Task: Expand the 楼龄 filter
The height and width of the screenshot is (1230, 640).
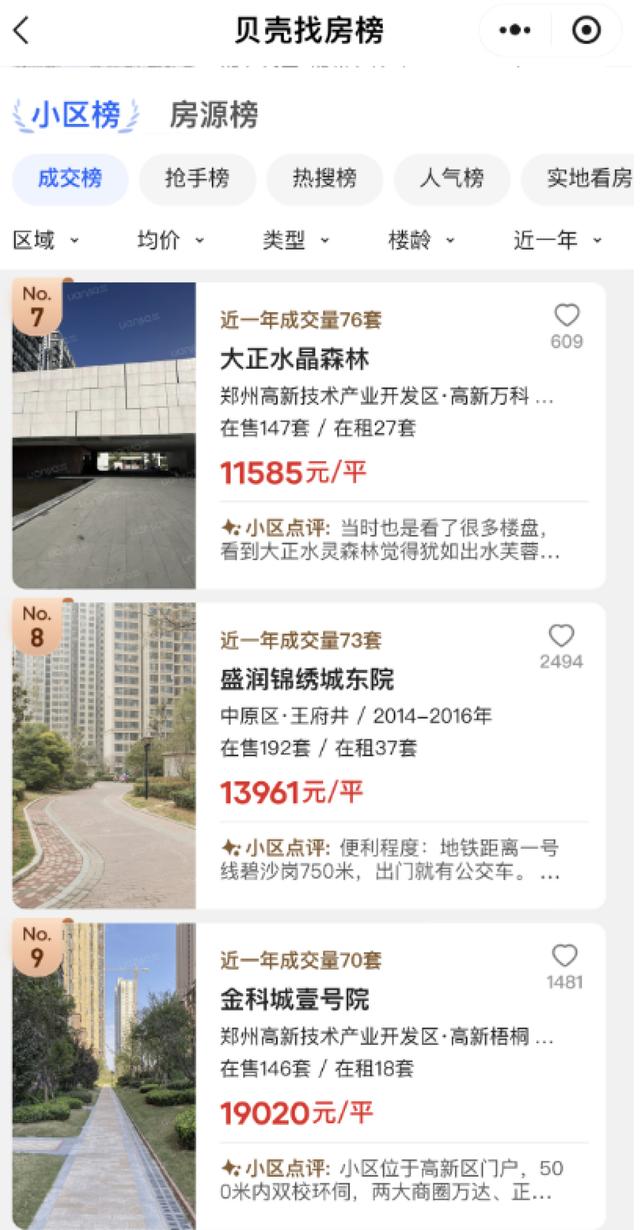Action: click(x=421, y=240)
